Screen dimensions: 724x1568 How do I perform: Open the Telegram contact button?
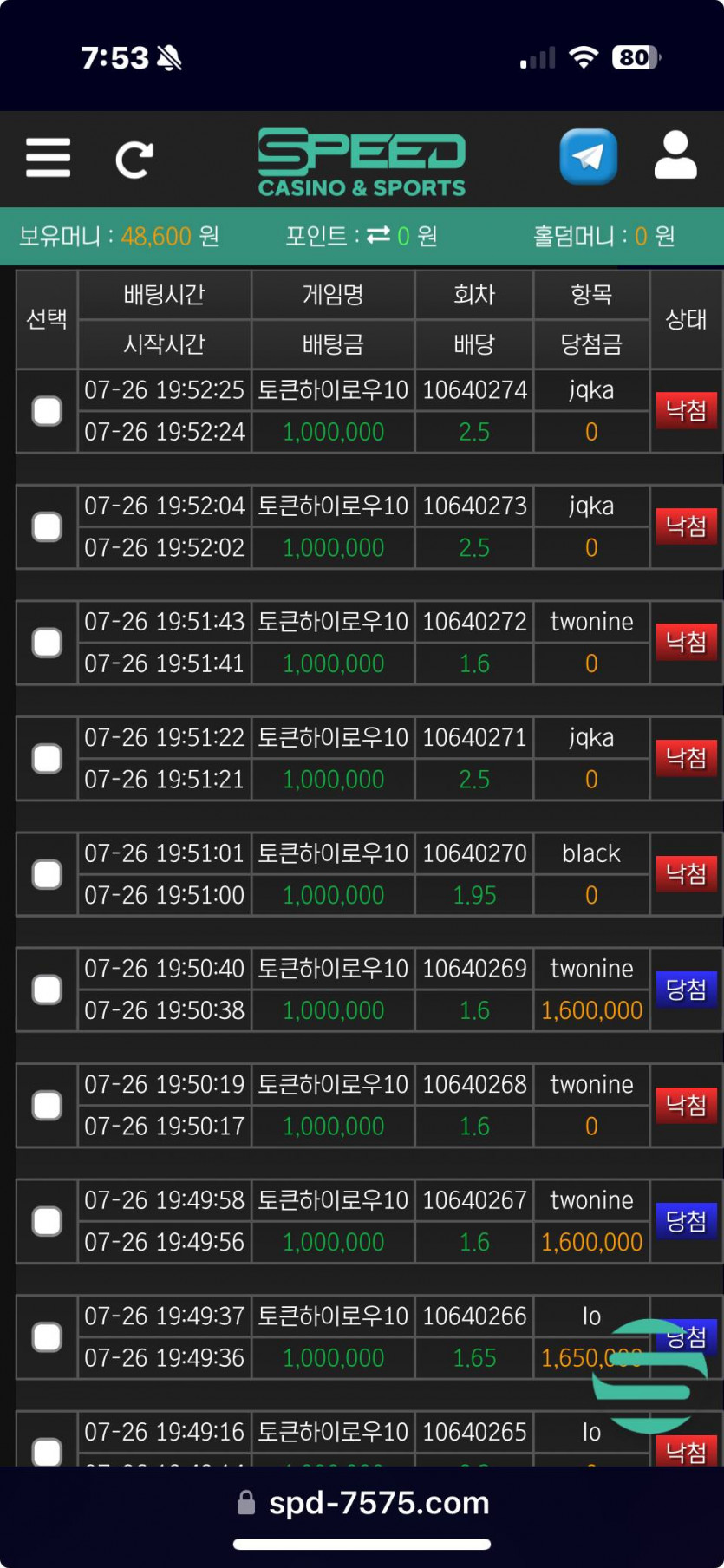(x=589, y=157)
